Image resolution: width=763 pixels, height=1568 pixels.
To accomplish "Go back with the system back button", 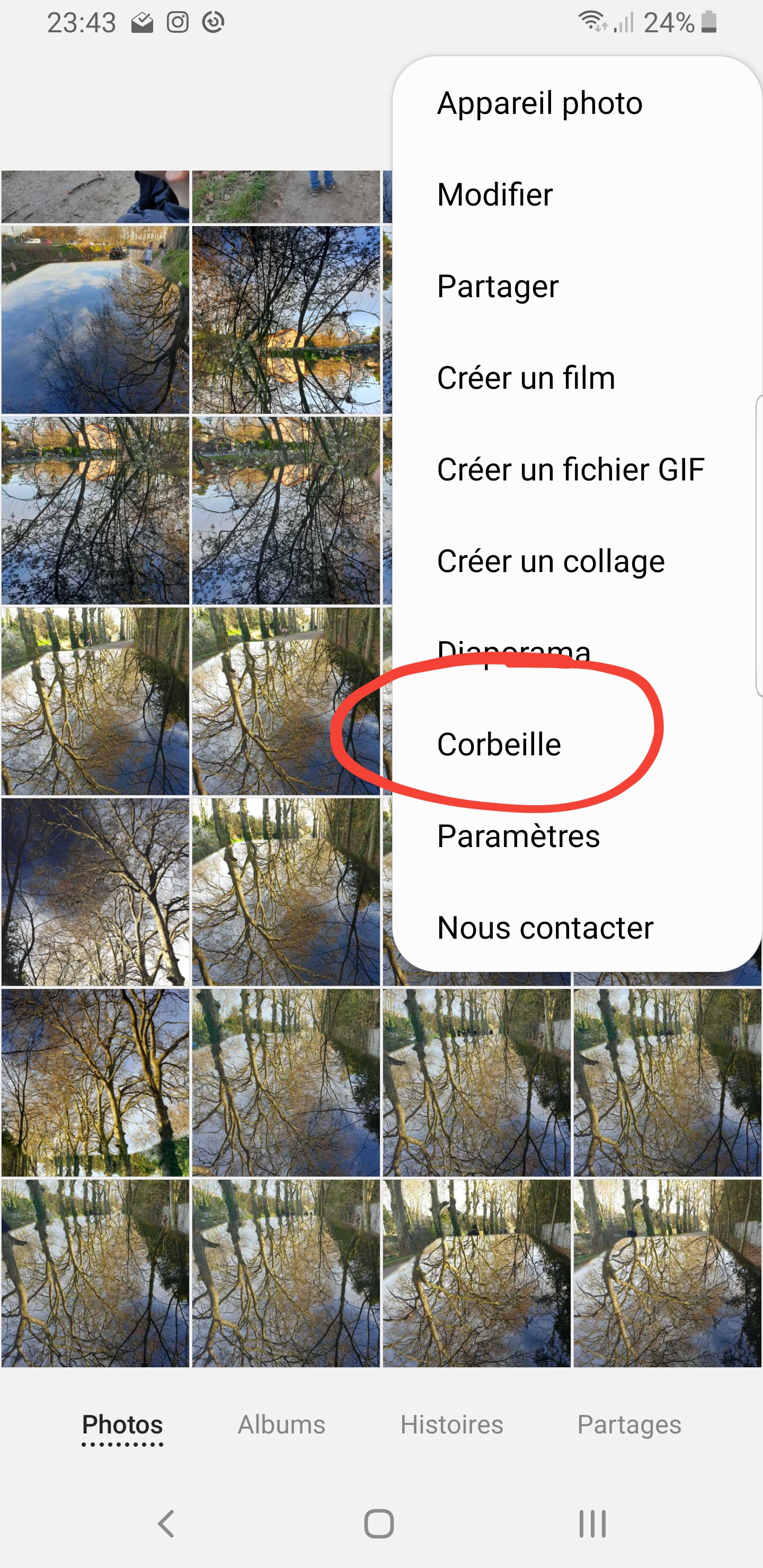I will point(166,1524).
